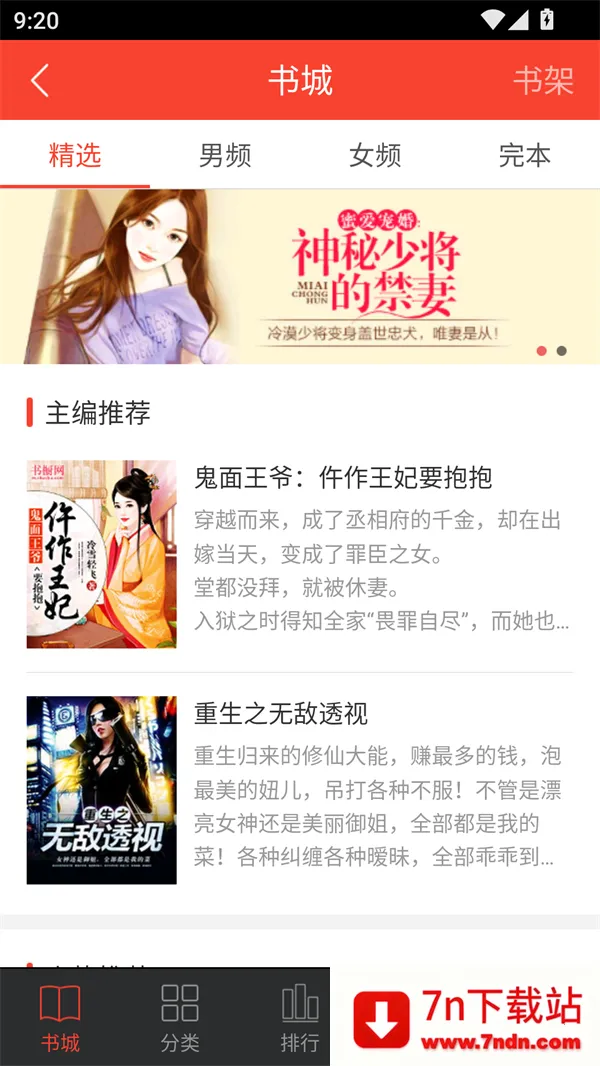
Task: Open the 神秘少将的禁妻 banner
Action: 300,276
